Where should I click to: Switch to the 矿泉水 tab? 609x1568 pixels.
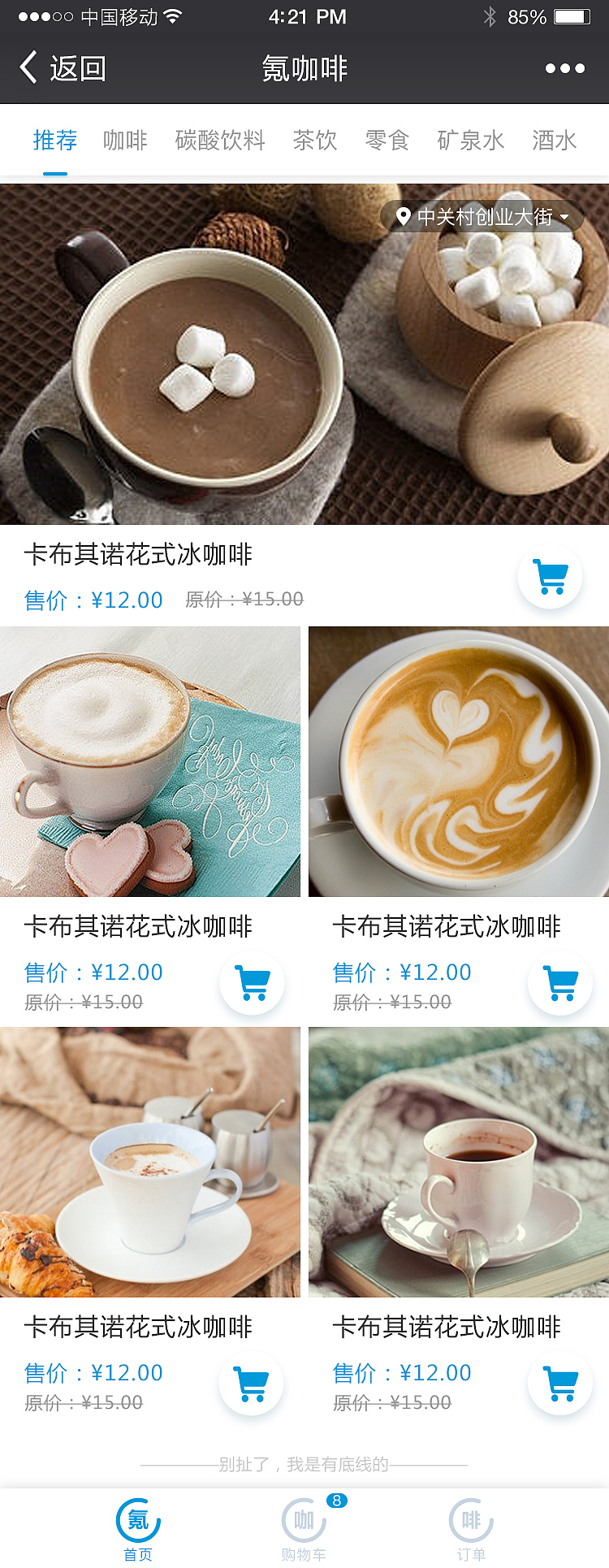point(471,141)
